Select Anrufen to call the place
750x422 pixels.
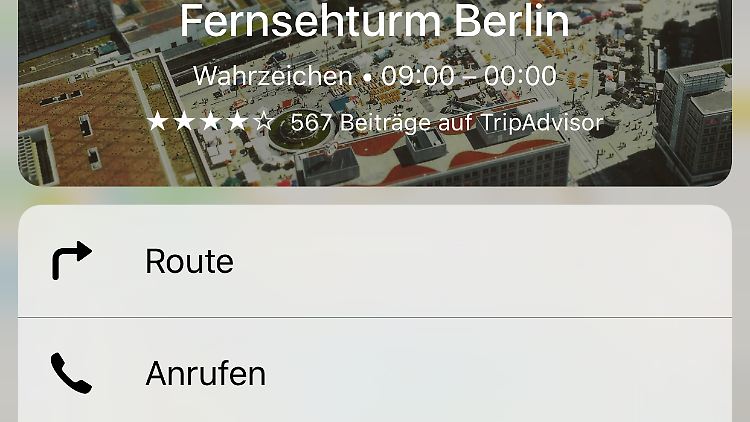coord(375,373)
